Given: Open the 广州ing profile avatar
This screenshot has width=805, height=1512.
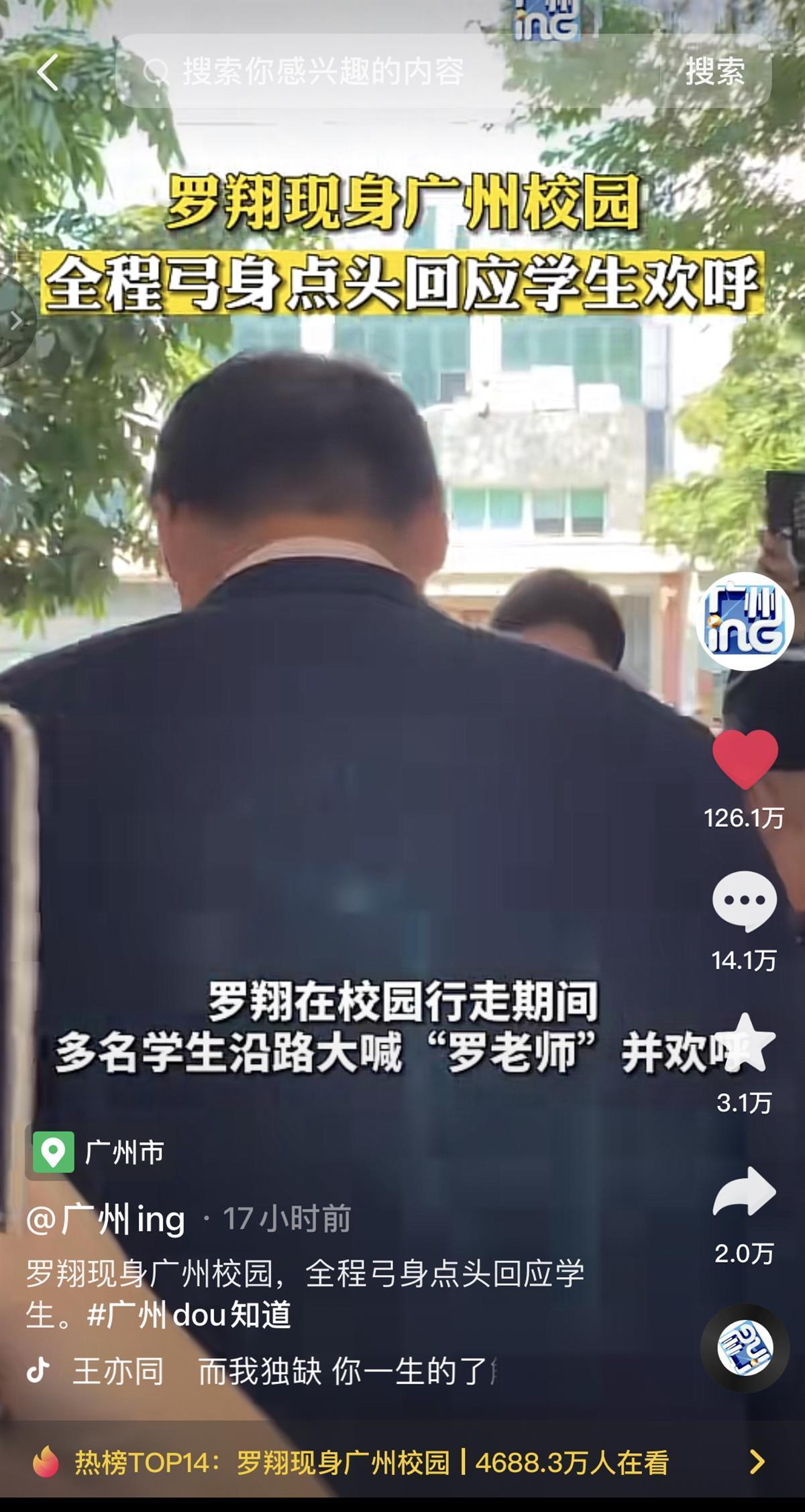Looking at the screenshot, I should tap(745, 621).
